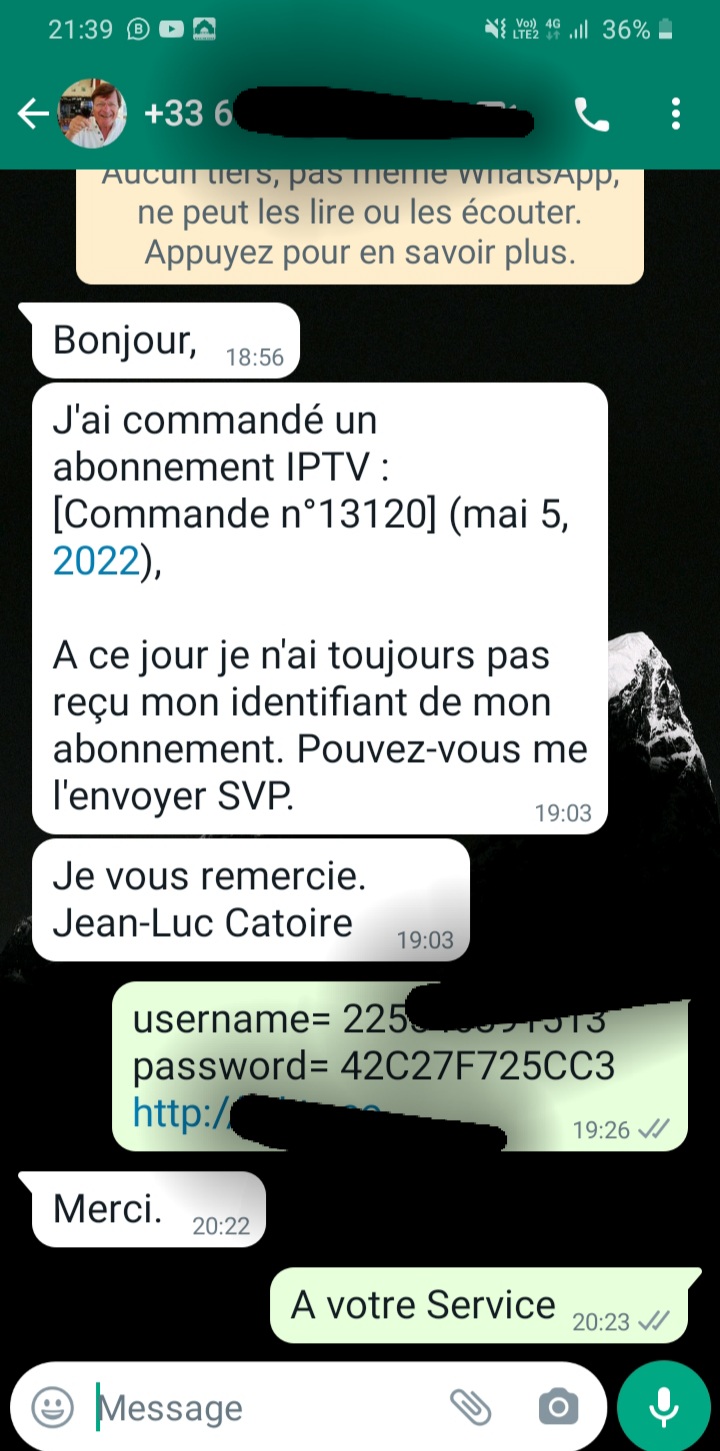Tap the back arrow to exit chat

pos(32,114)
